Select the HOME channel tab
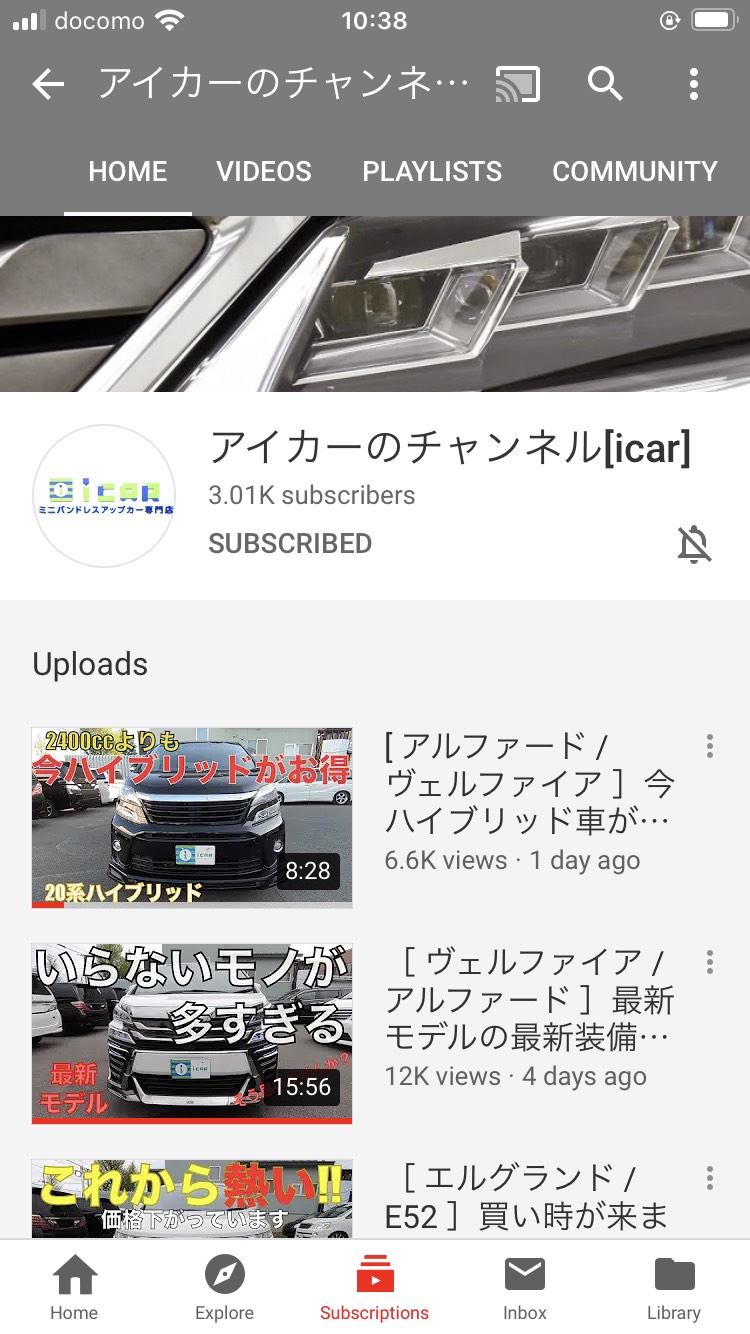 pos(127,171)
